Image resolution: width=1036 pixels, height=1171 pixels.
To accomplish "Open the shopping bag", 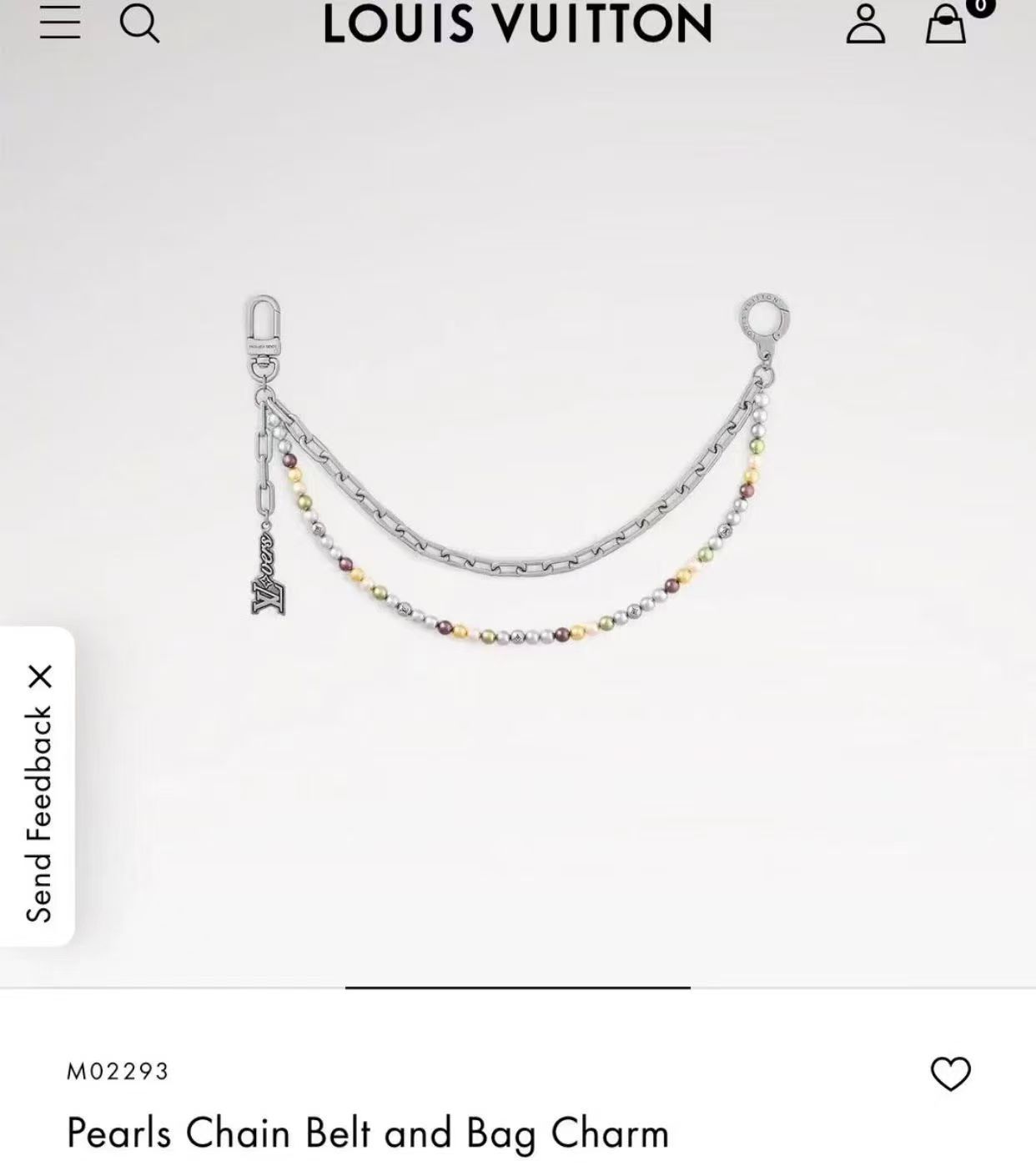I will coord(948,23).
